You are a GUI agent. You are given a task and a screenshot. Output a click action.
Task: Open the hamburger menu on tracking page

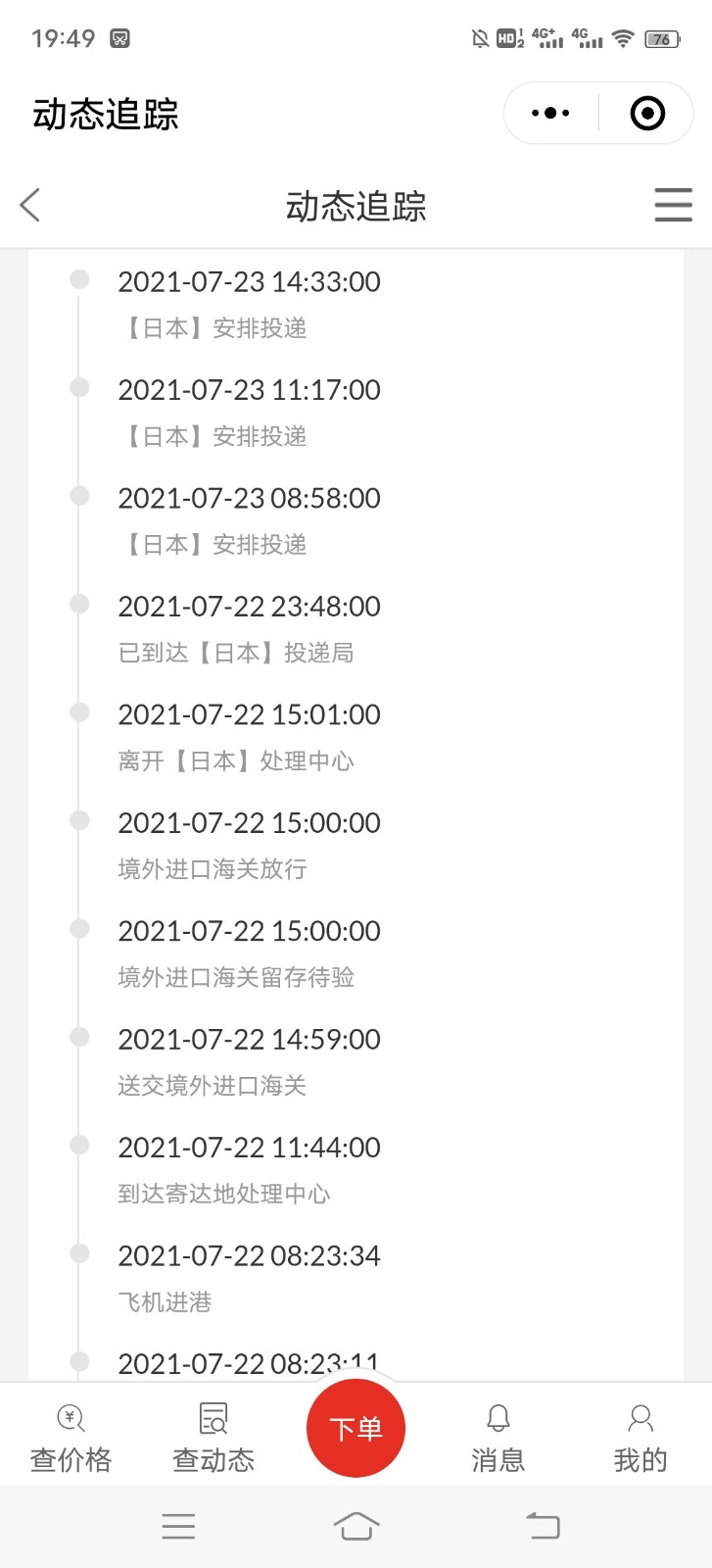[673, 206]
